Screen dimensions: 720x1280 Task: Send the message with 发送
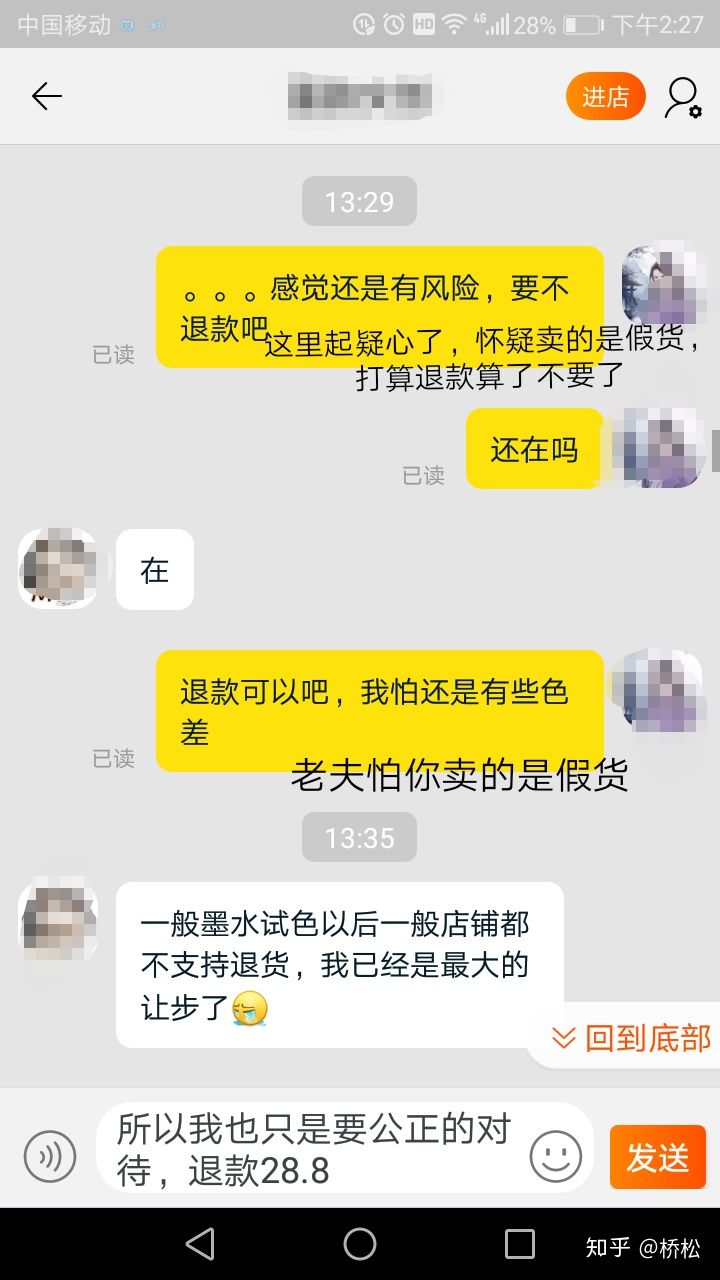(x=657, y=1157)
